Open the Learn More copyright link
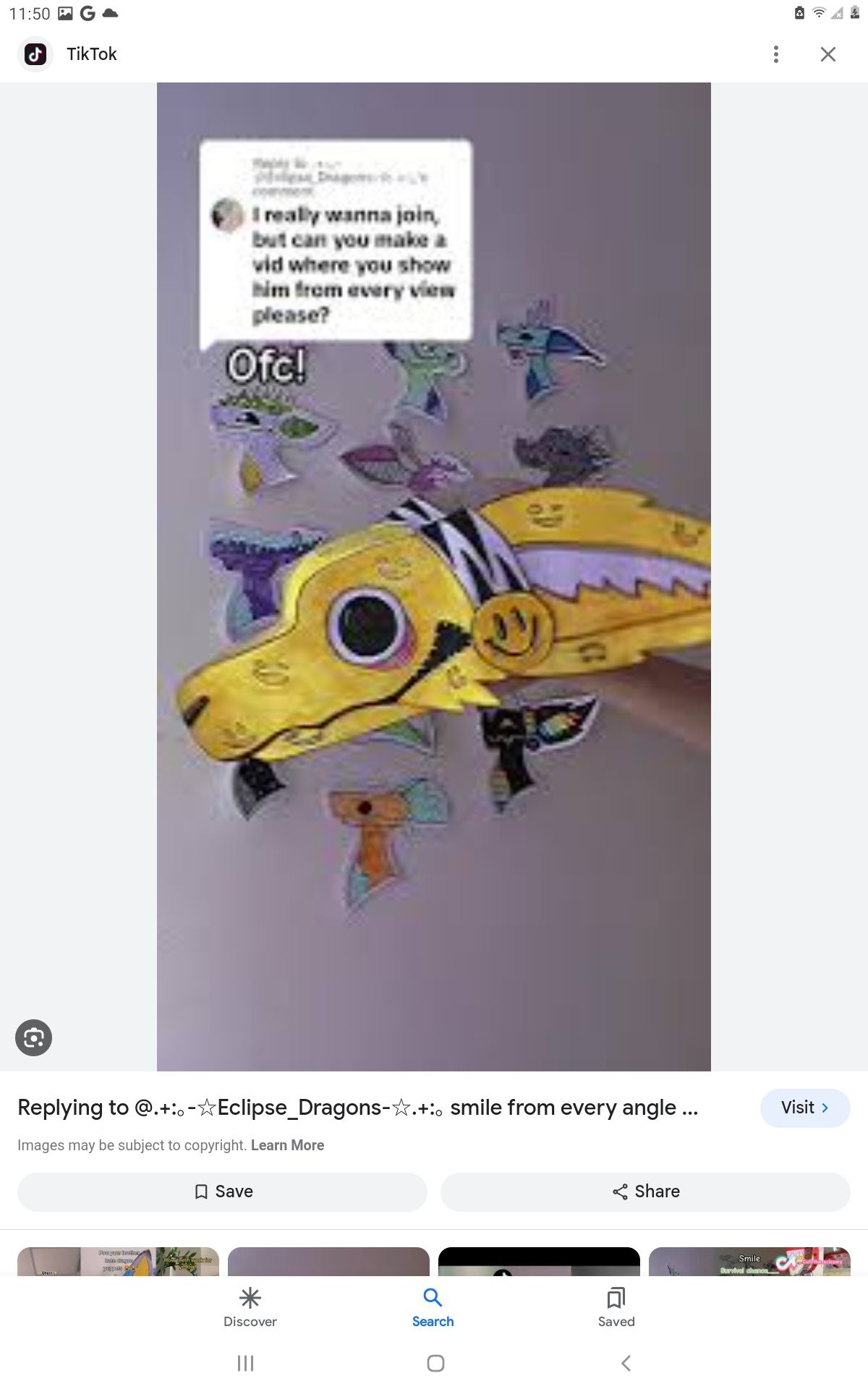Screen dimensions: 868x1389 287,1145
